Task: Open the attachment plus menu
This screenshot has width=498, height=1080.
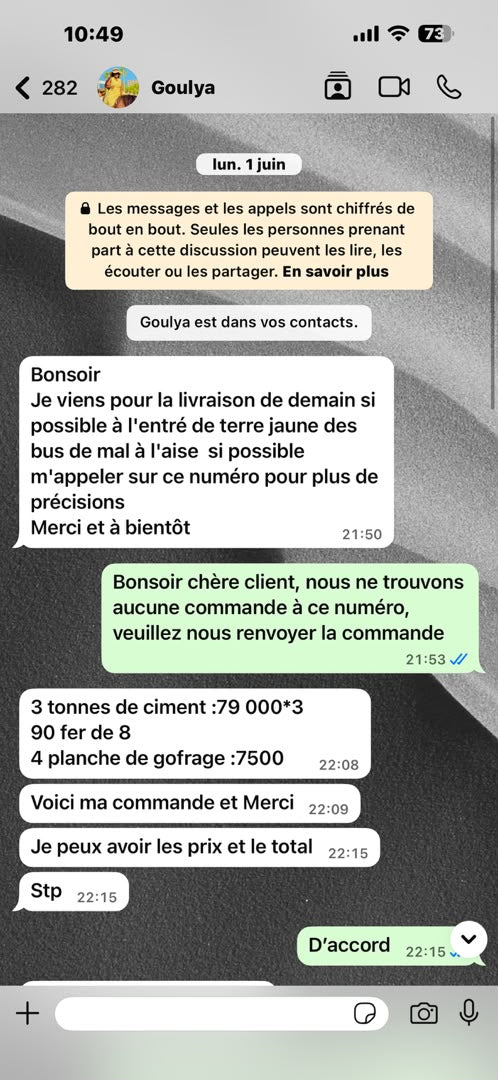Action: click(28, 1013)
